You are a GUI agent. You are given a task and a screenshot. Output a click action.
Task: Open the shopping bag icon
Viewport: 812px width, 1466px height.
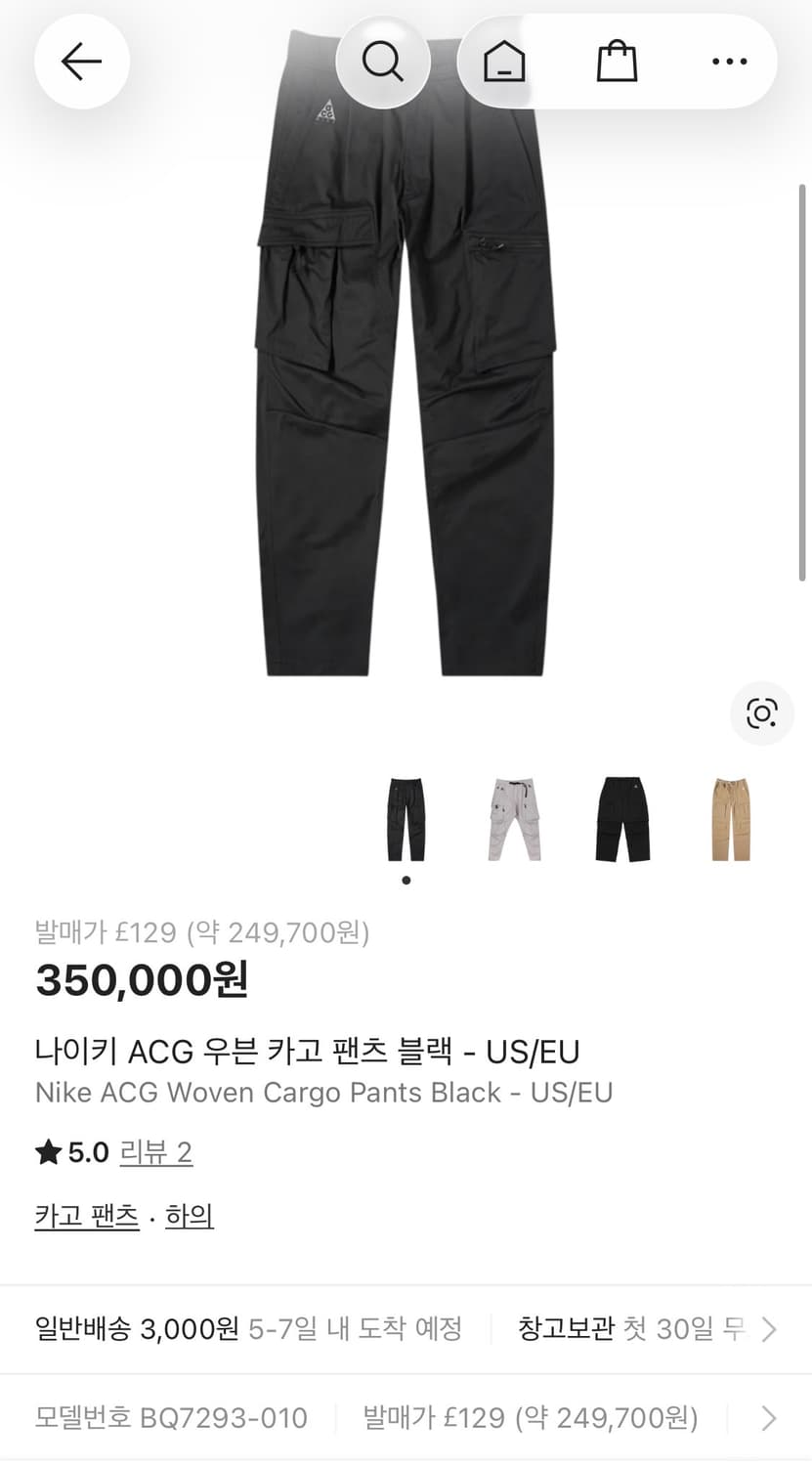[x=616, y=61]
